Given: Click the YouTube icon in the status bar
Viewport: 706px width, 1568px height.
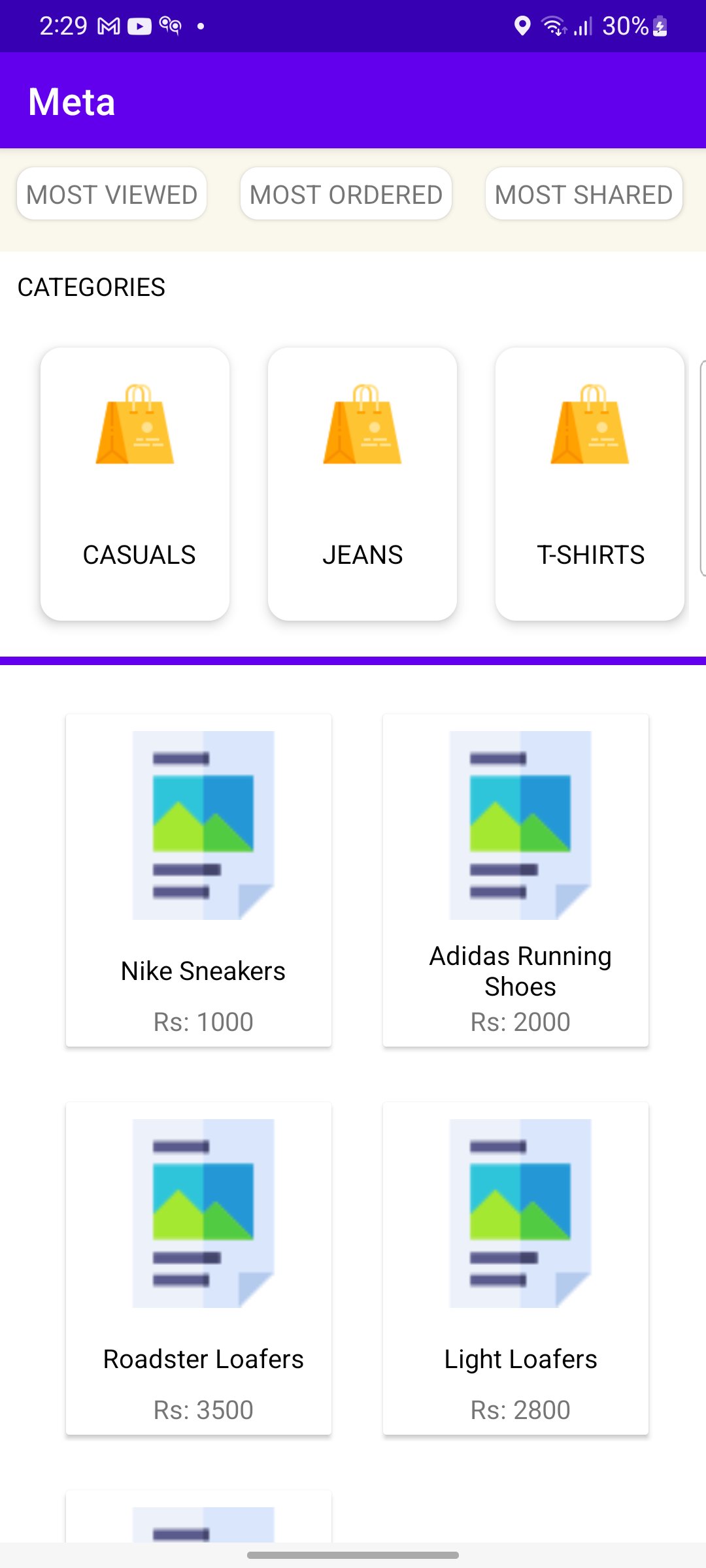Looking at the screenshot, I should click(x=140, y=25).
